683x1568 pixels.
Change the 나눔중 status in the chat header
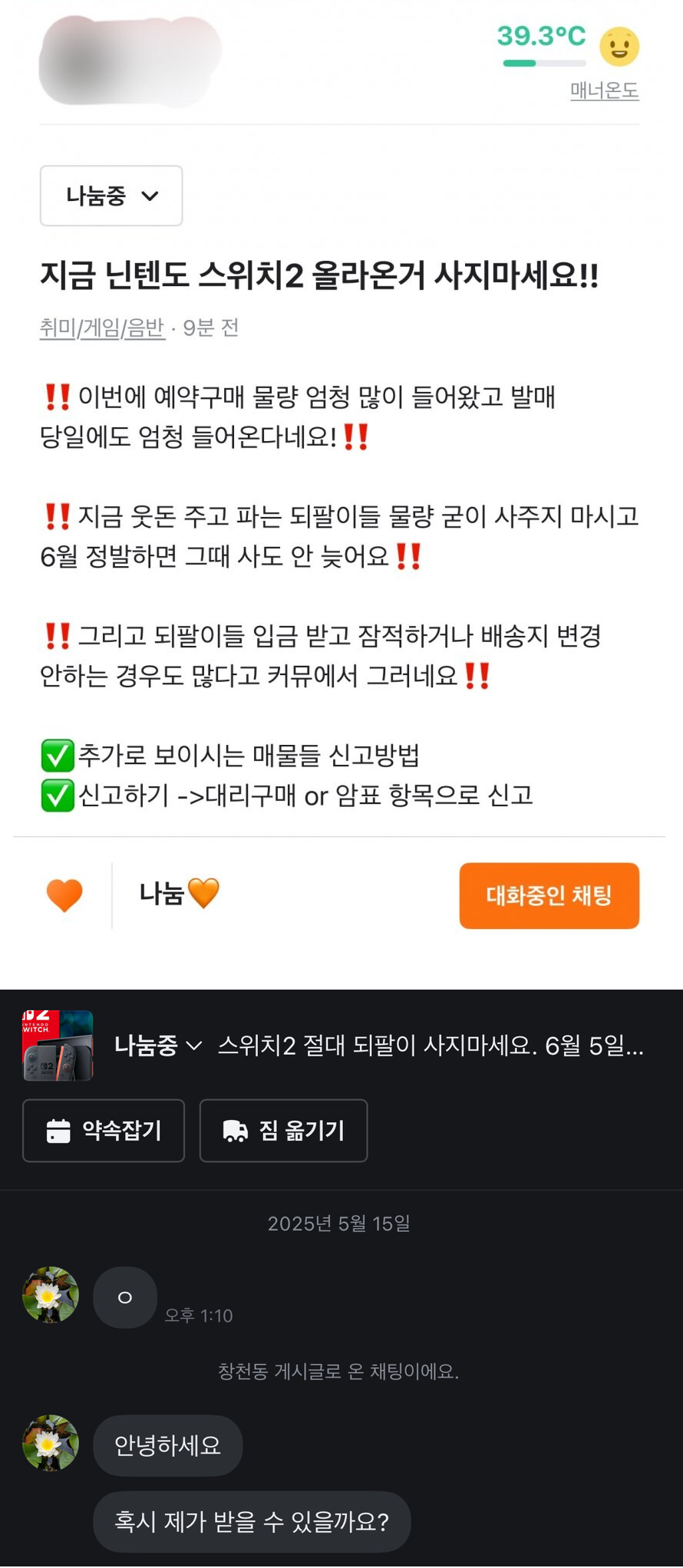157,1046
